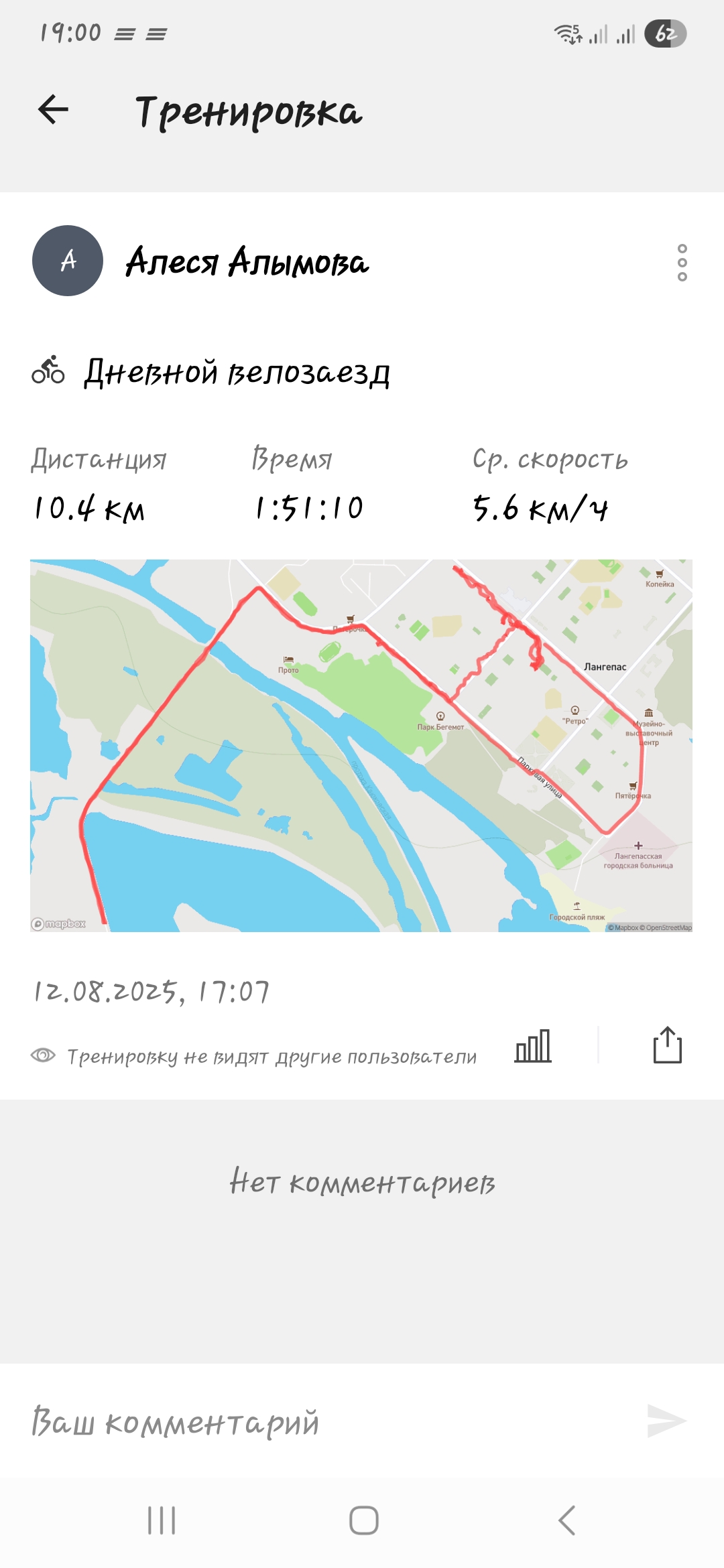724x1568 pixels.
Task: Open the three-dot overflow menu
Action: [682, 263]
